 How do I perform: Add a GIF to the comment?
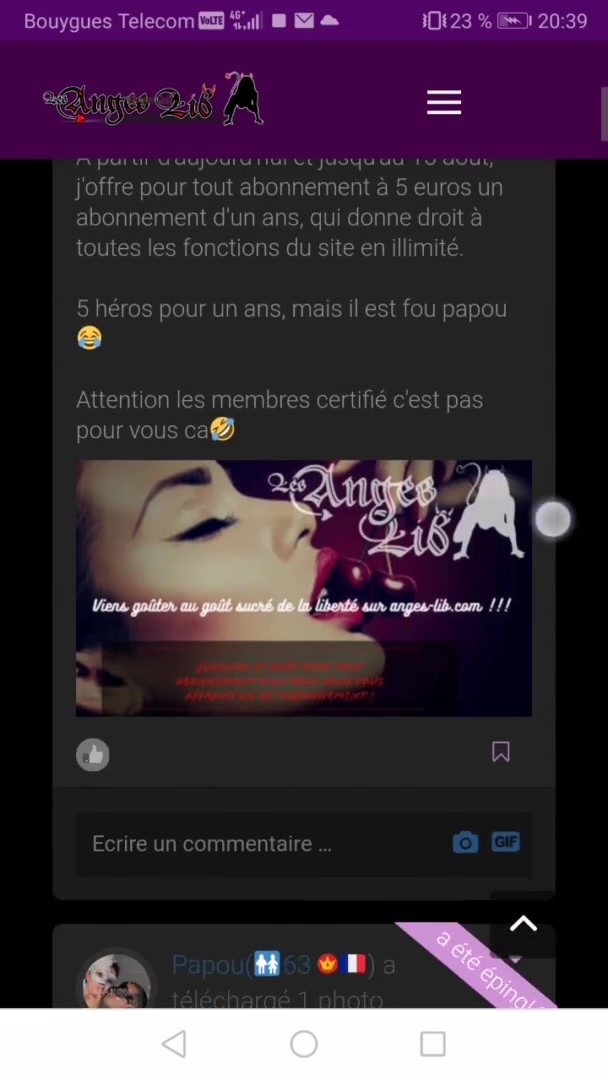(x=506, y=842)
